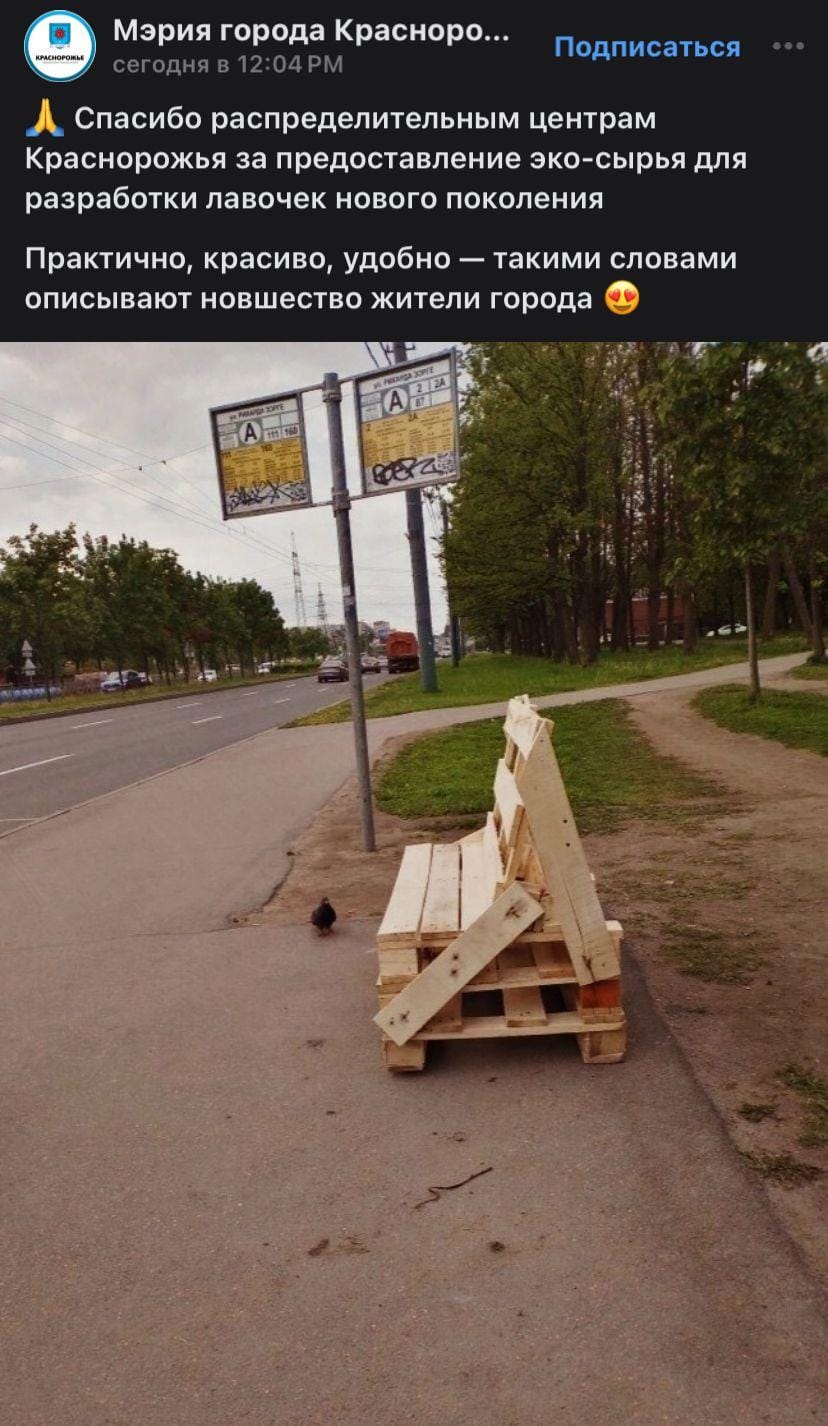Open the pallet bench photo full screen
The height and width of the screenshot is (1426, 828).
click(x=414, y=884)
